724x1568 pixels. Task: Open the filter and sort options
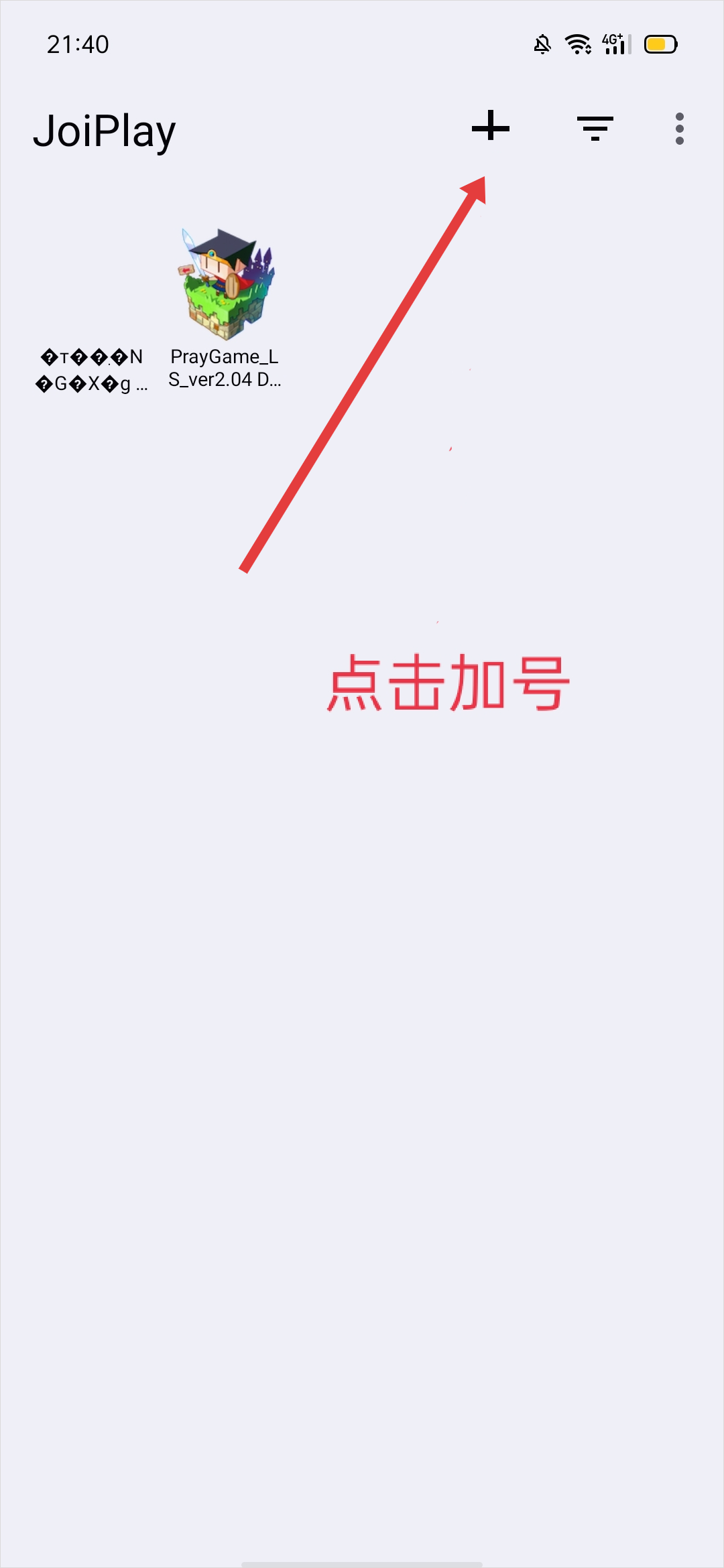[595, 128]
